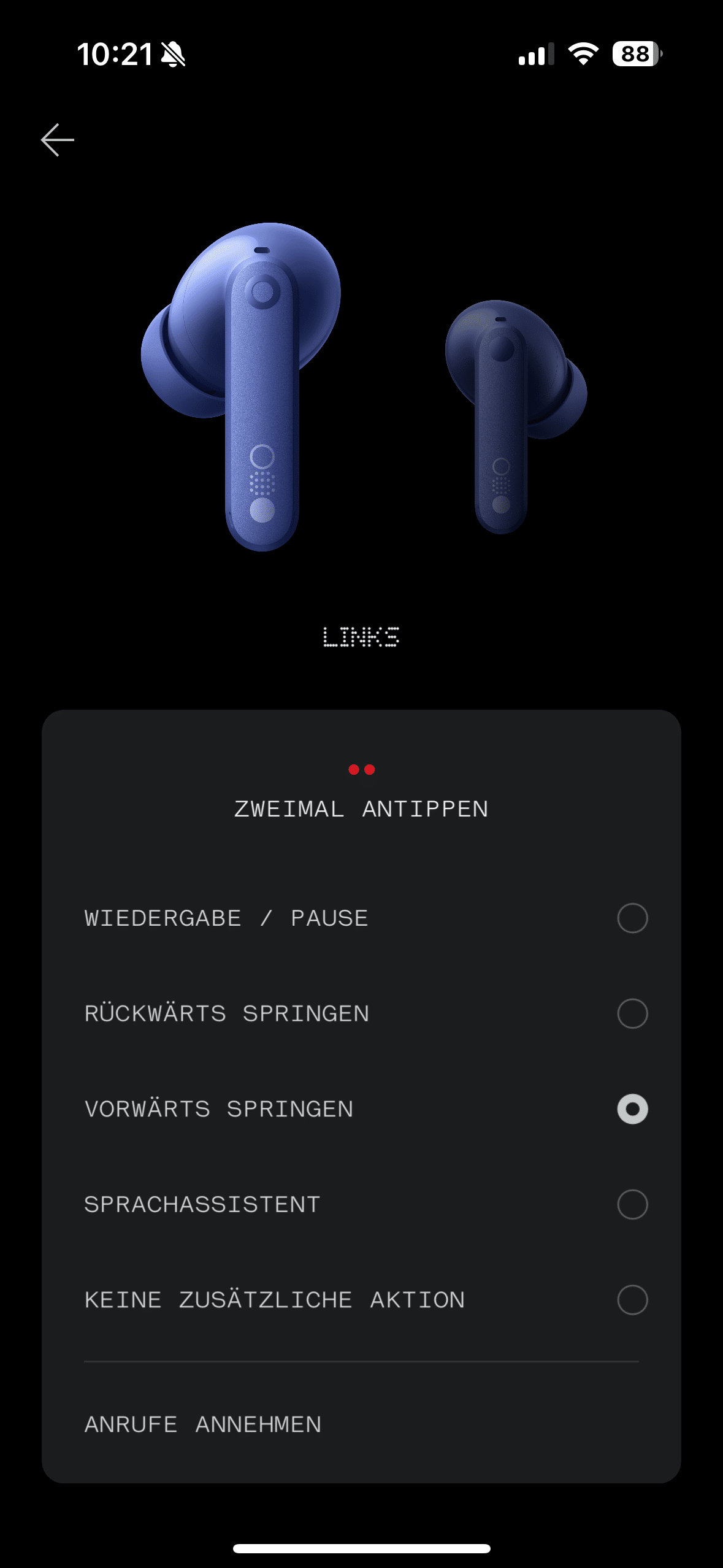Set double tap to Sprachassistent
The height and width of the screenshot is (1568, 723).
point(632,1204)
